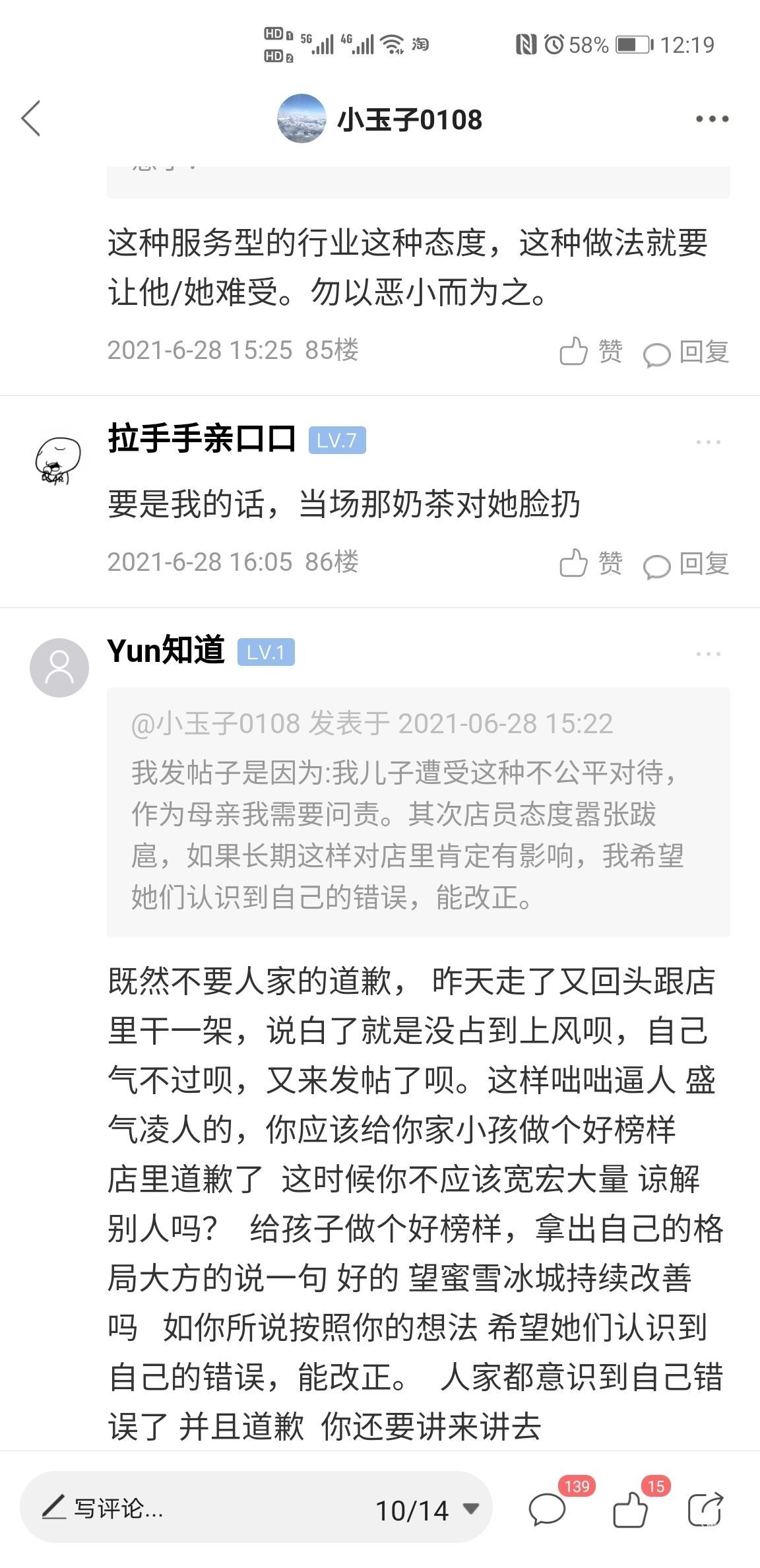Reply to the 86楼 comment
The width and height of the screenshot is (760, 1568).
pyautogui.click(x=686, y=564)
